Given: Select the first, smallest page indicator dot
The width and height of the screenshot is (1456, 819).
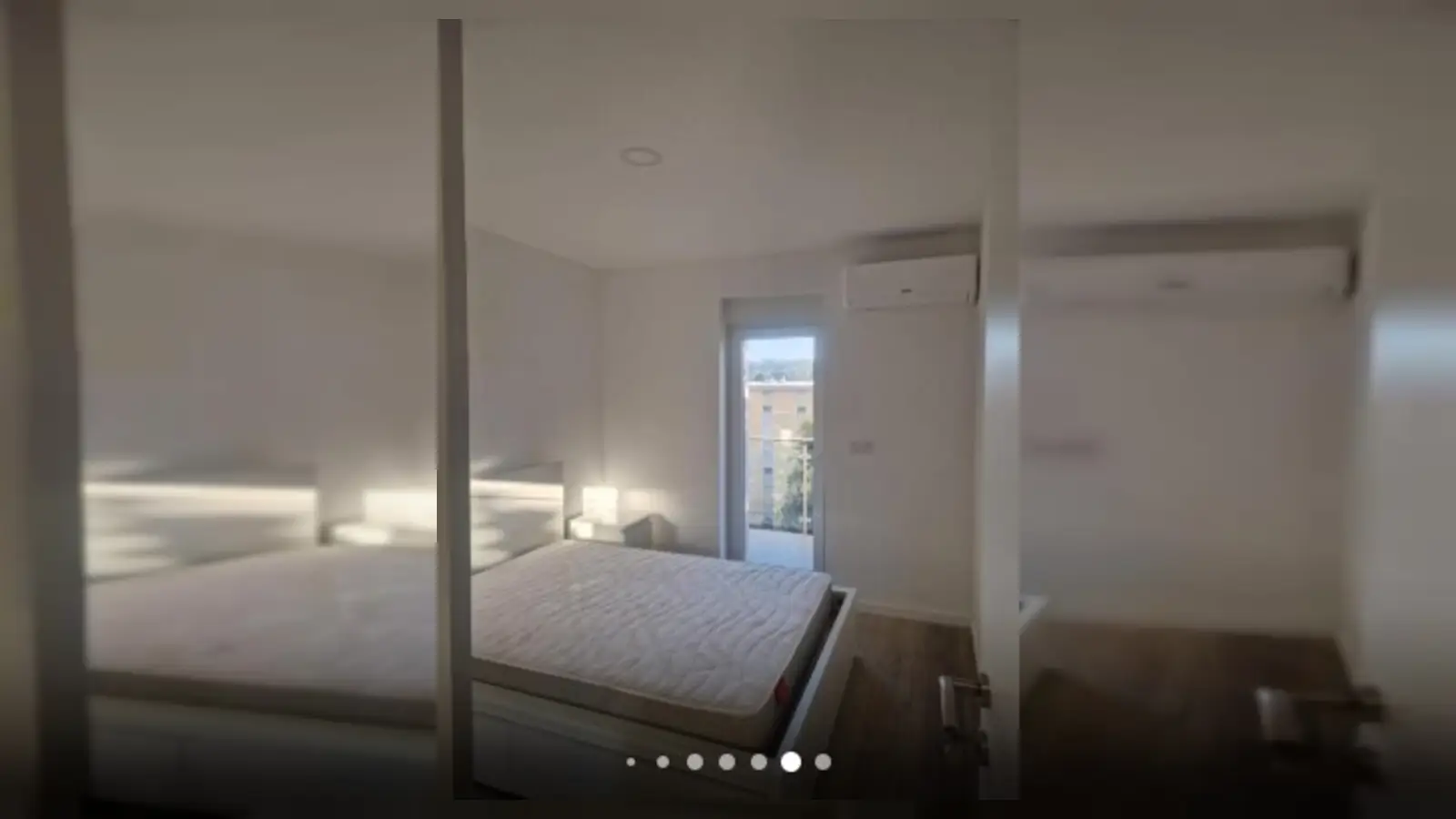Looking at the screenshot, I should [631, 762].
